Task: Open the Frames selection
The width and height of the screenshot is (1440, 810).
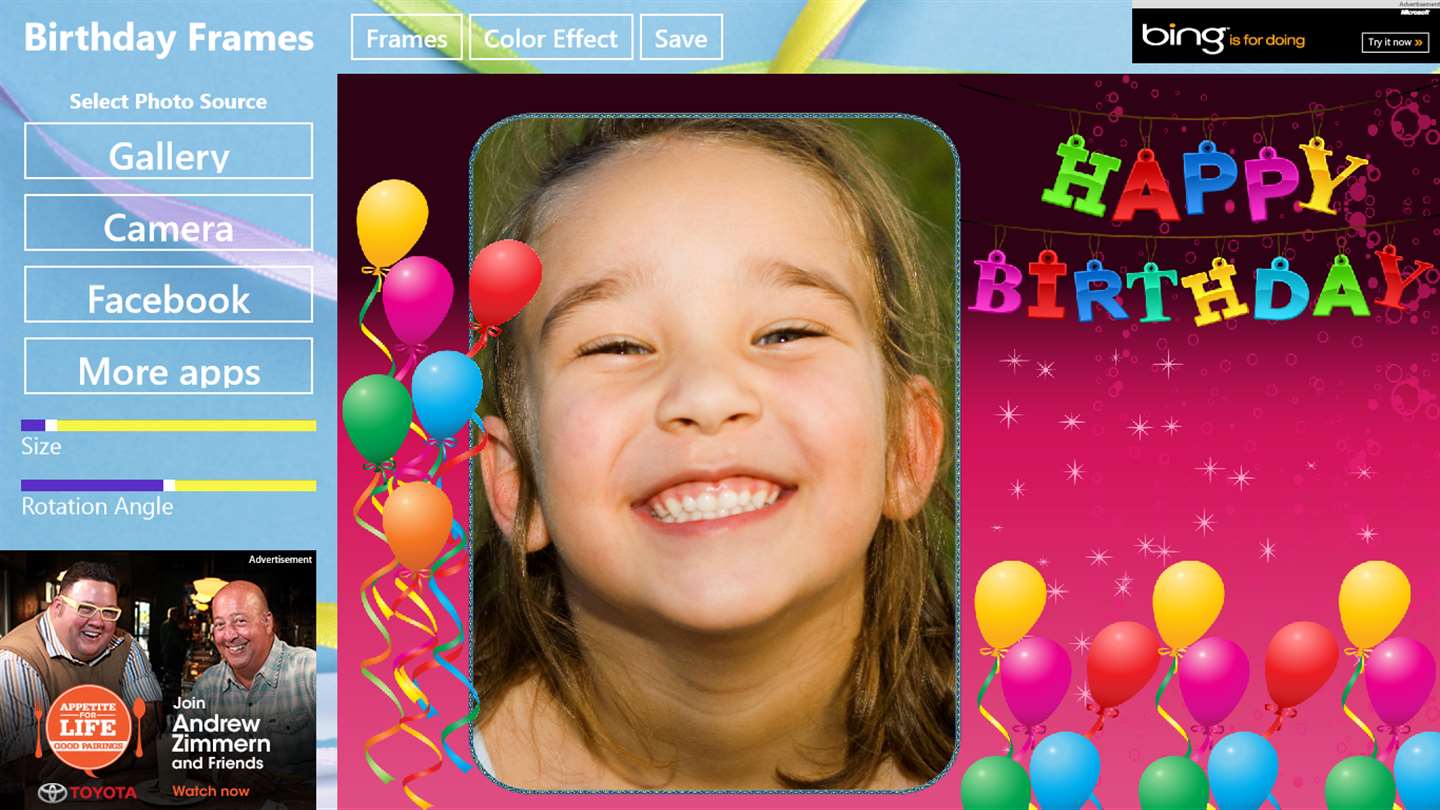Action: (x=406, y=38)
